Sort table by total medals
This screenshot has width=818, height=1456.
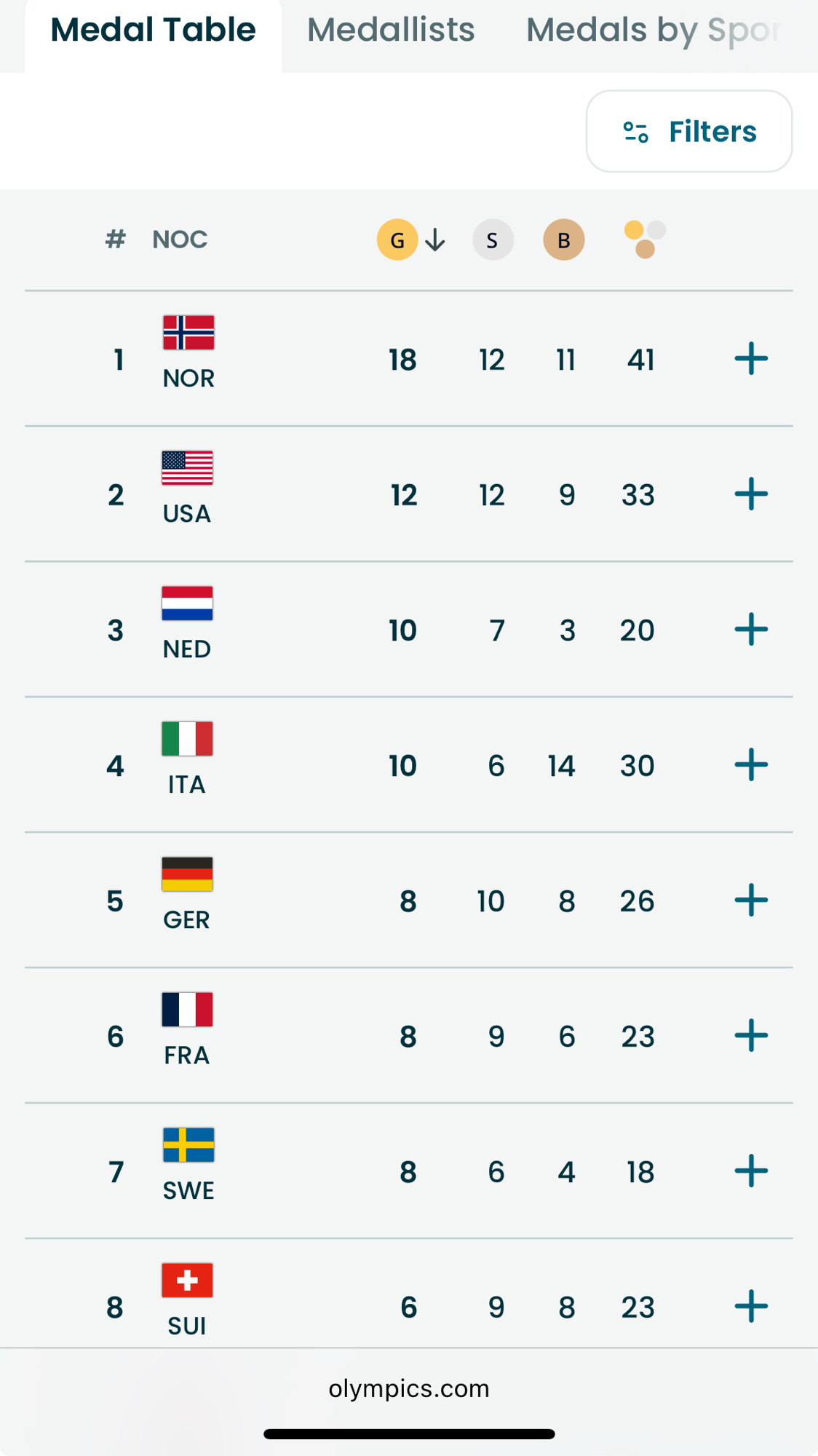click(x=644, y=240)
